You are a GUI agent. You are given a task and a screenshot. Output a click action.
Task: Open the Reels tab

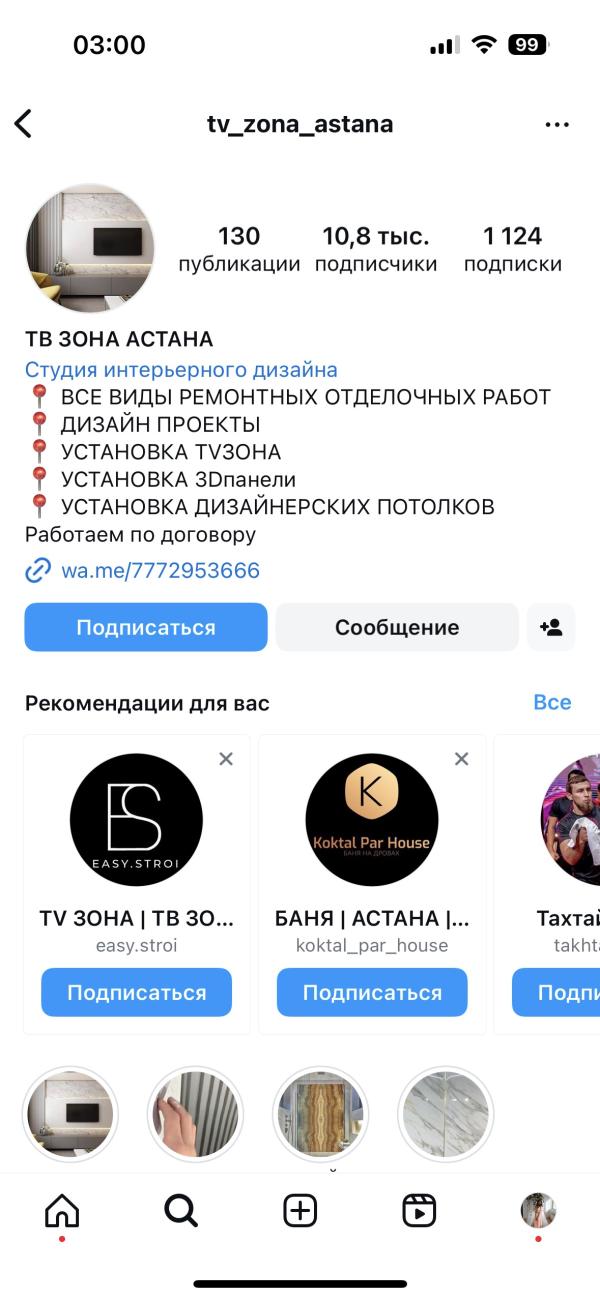(419, 1211)
